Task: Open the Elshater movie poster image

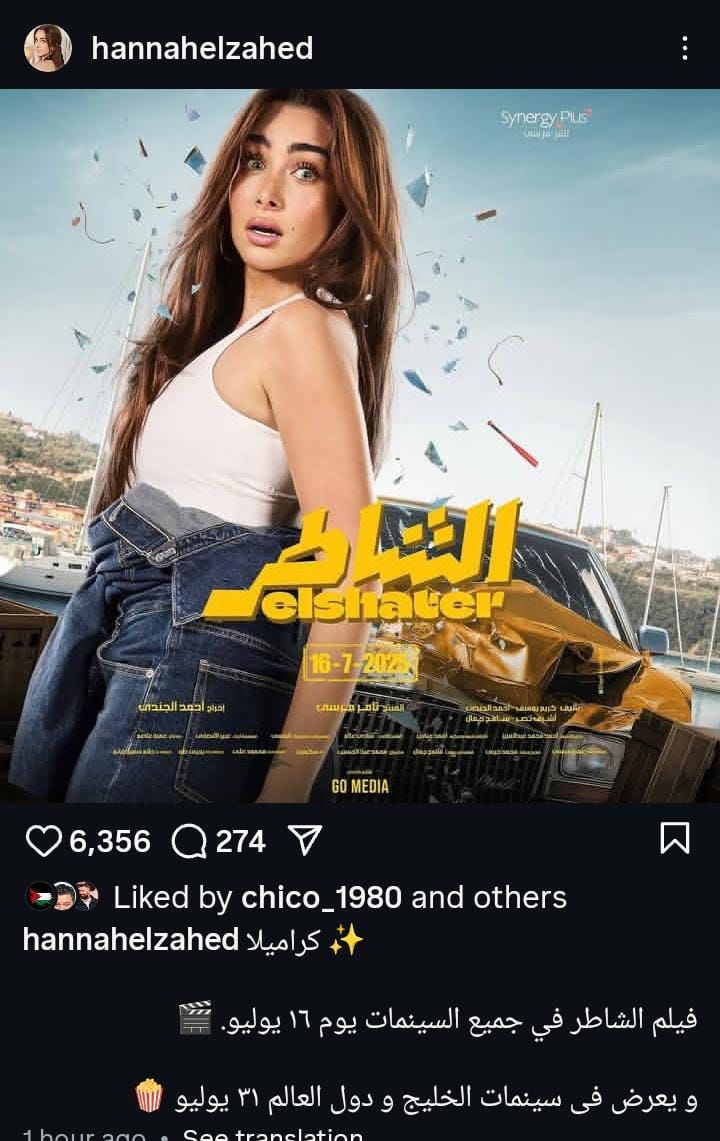Action: pos(360,445)
